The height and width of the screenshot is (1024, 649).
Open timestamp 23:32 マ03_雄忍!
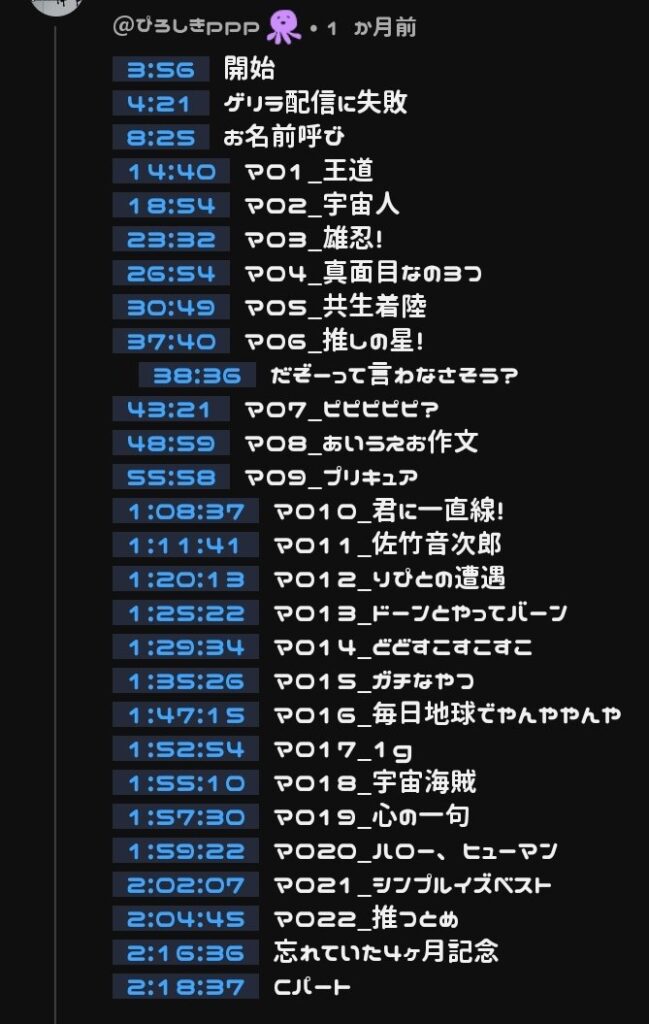point(171,239)
